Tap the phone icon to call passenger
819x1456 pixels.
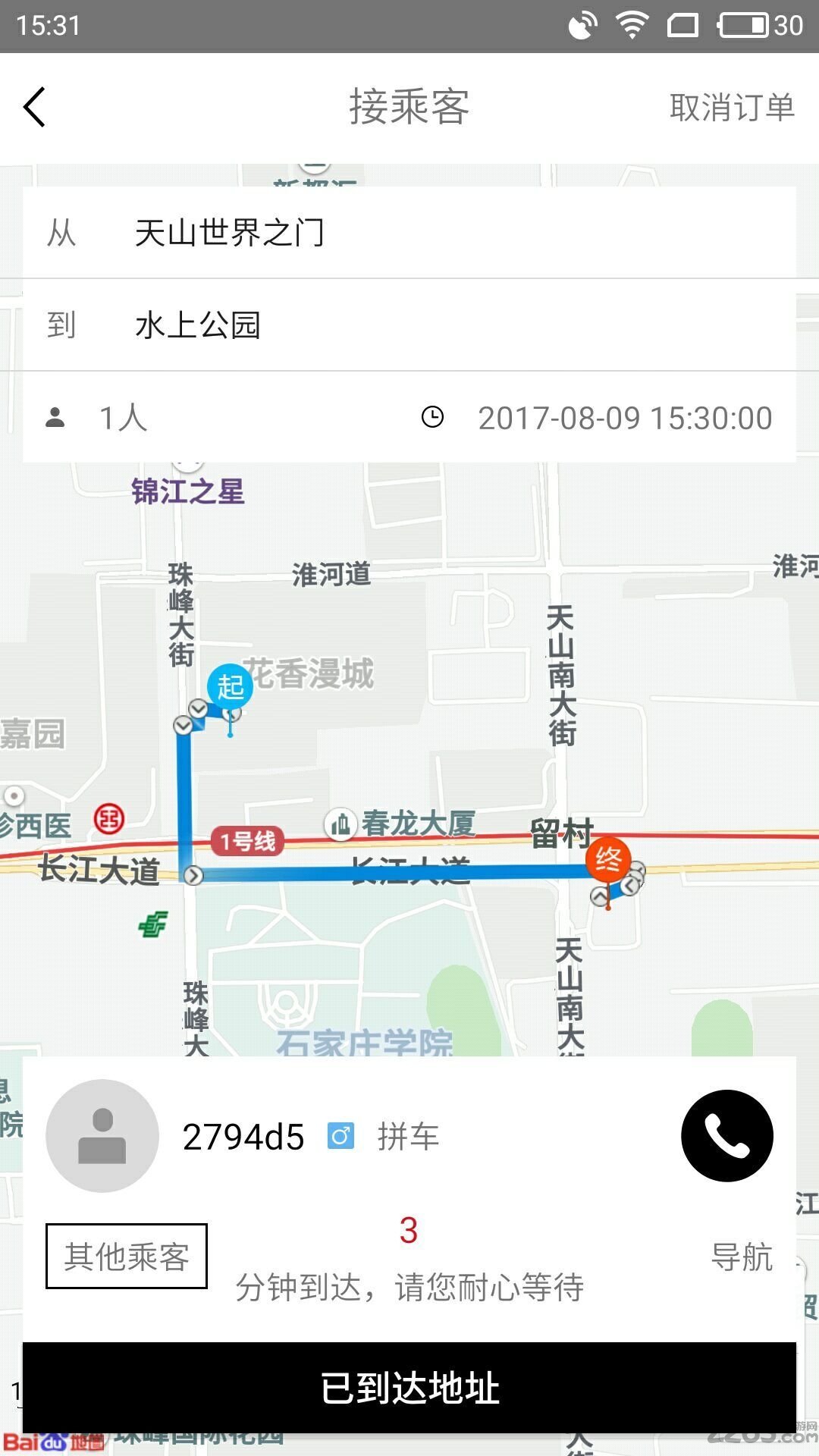coord(726,1135)
